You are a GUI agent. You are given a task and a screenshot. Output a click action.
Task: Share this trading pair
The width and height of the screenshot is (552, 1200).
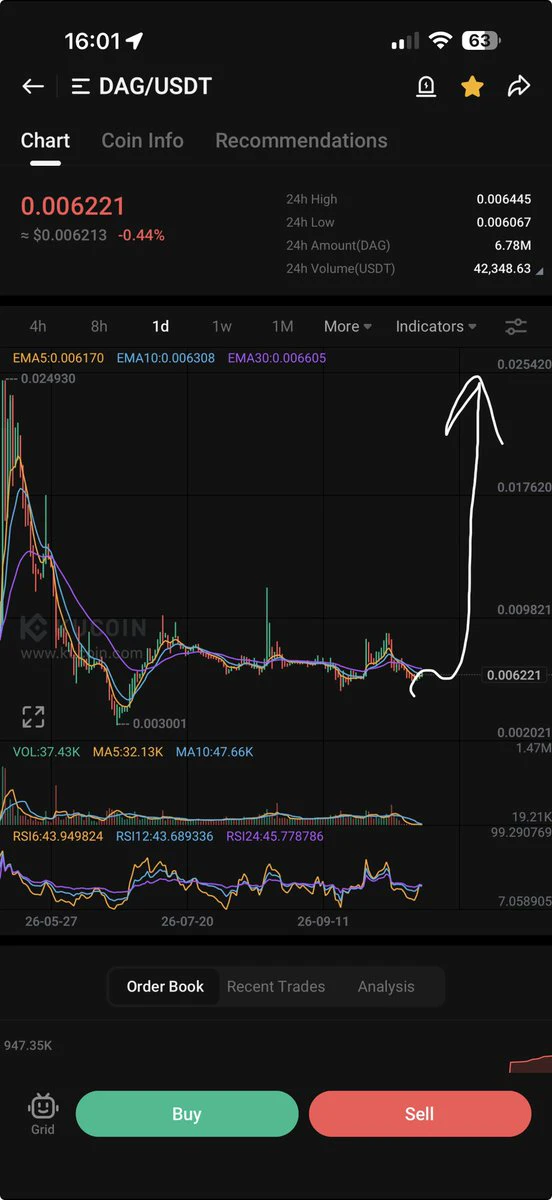click(518, 87)
